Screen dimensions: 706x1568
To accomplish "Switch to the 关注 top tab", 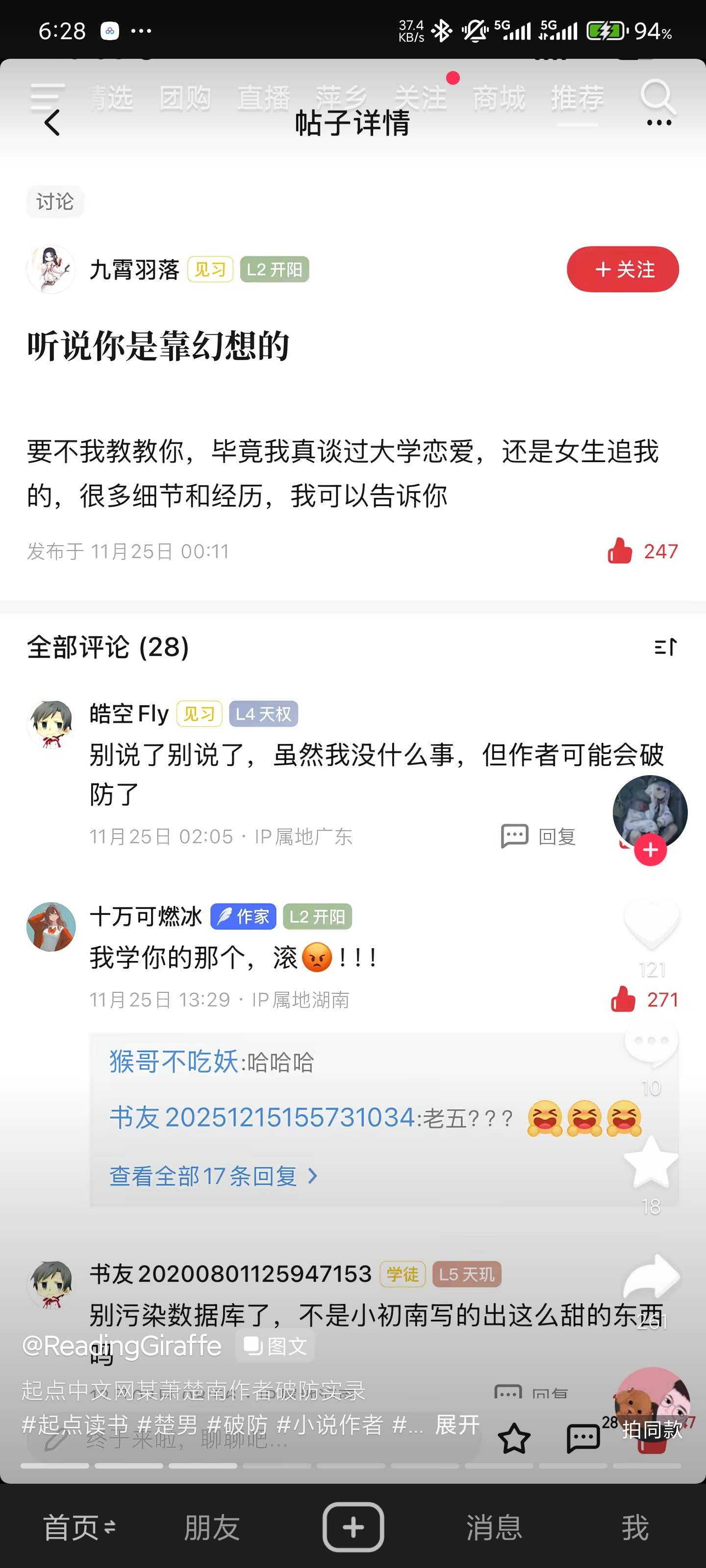I will pyautogui.click(x=420, y=98).
